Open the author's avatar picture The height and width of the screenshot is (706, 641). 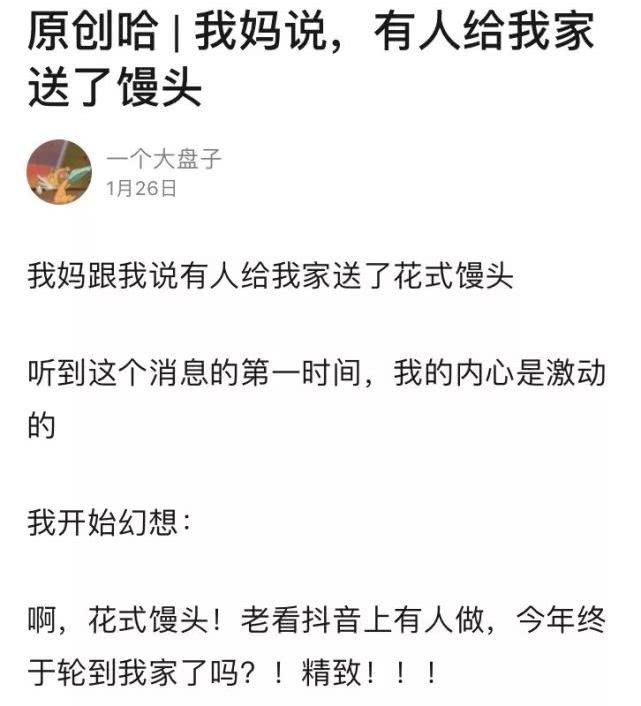pos(58,172)
